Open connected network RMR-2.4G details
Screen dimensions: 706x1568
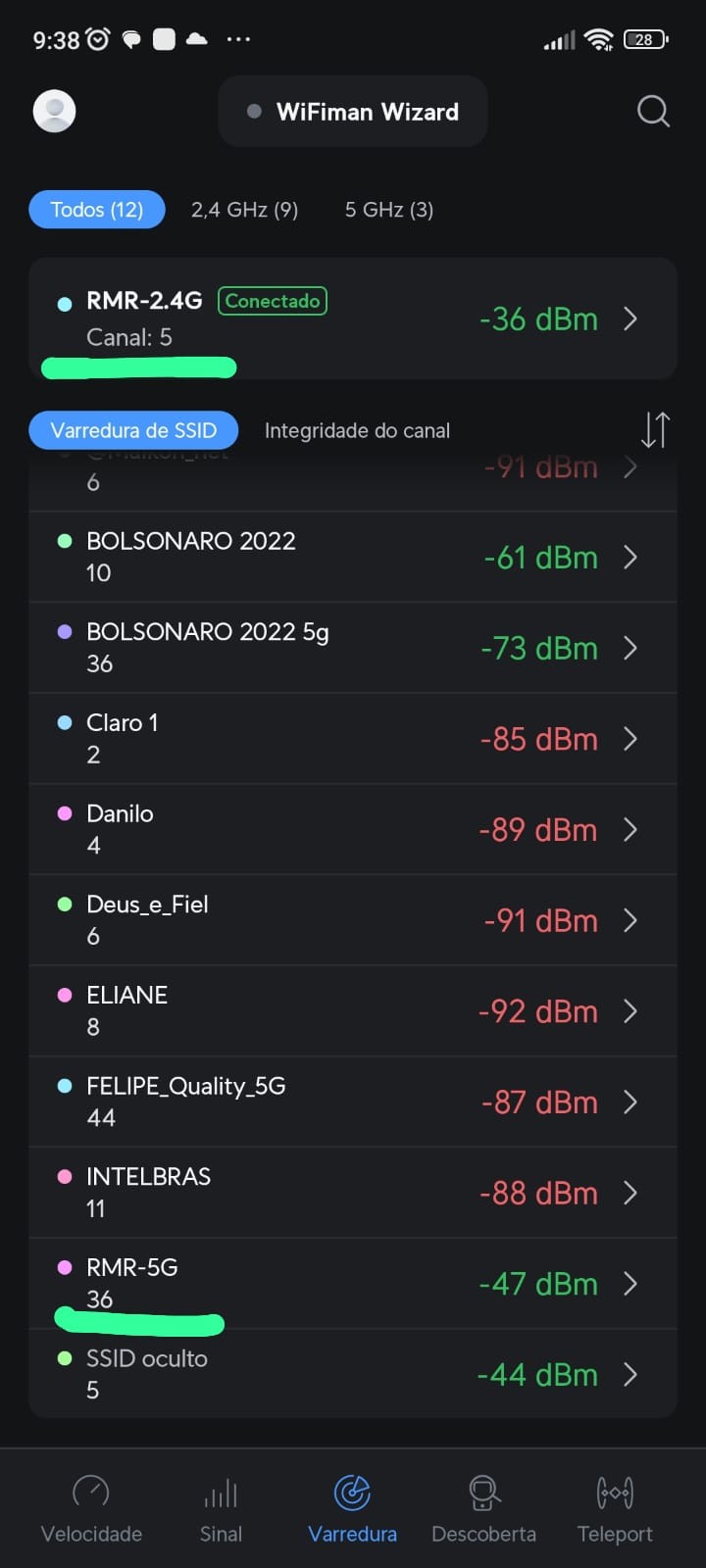click(x=353, y=318)
